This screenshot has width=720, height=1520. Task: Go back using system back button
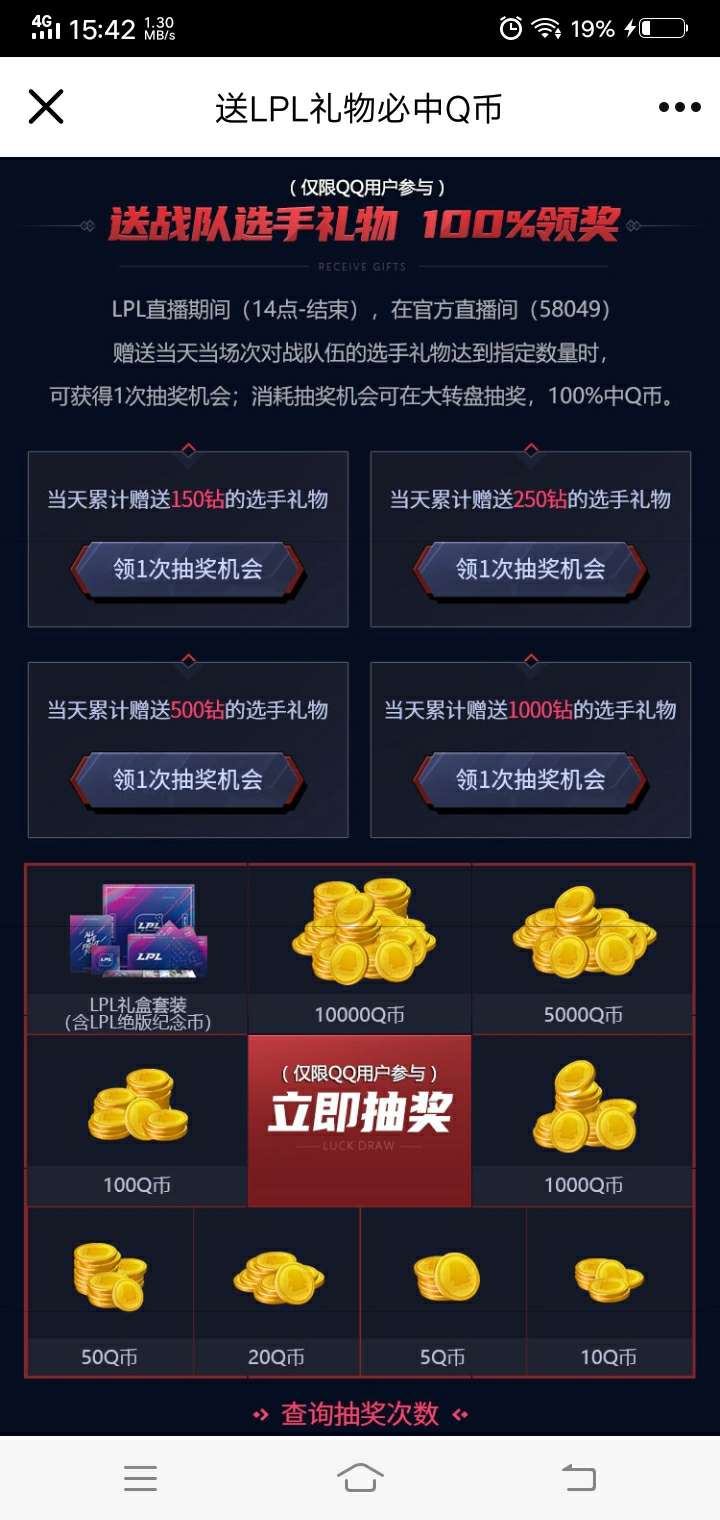(578, 1477)
